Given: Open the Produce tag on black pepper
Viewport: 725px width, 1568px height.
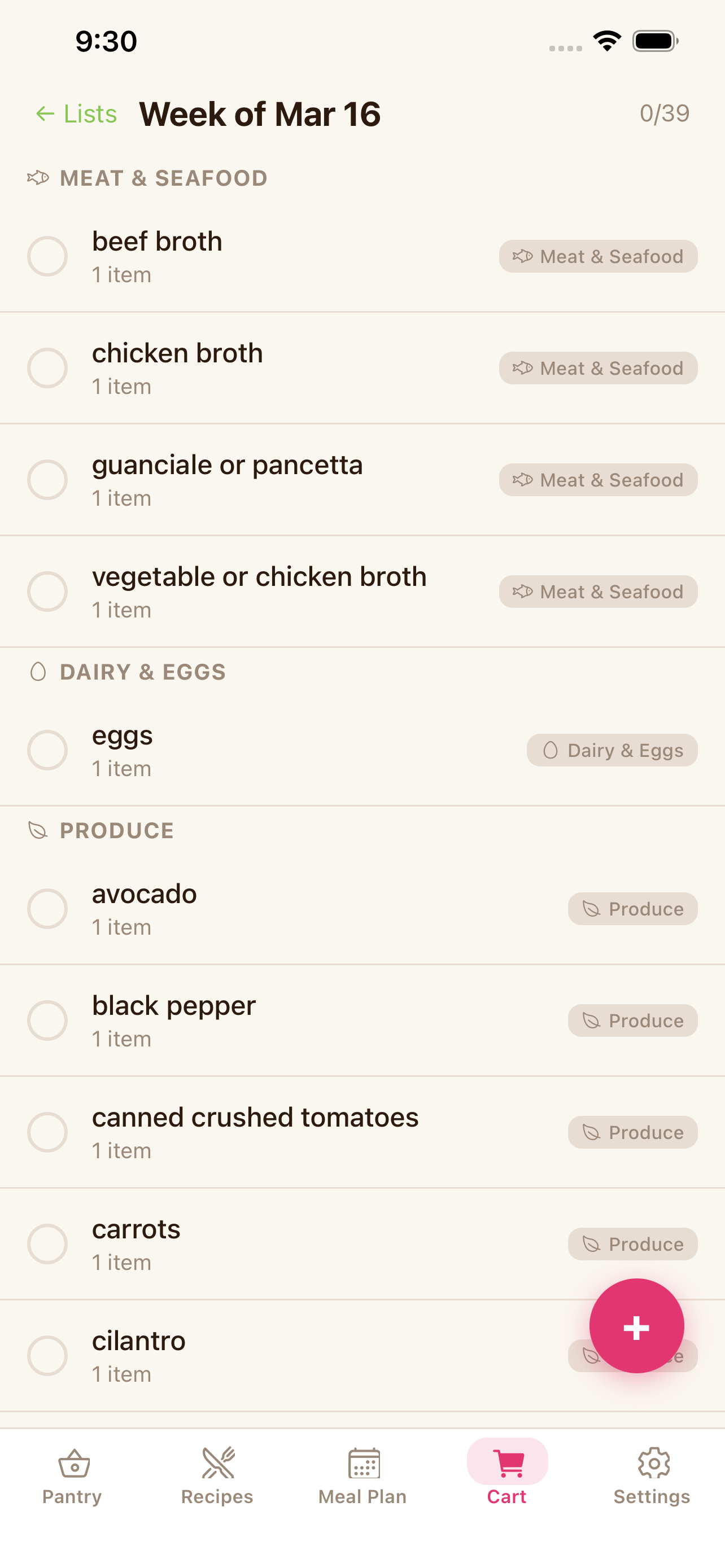Looking at the screenshot, I should pyautogui.click(x=632, y=1020).
